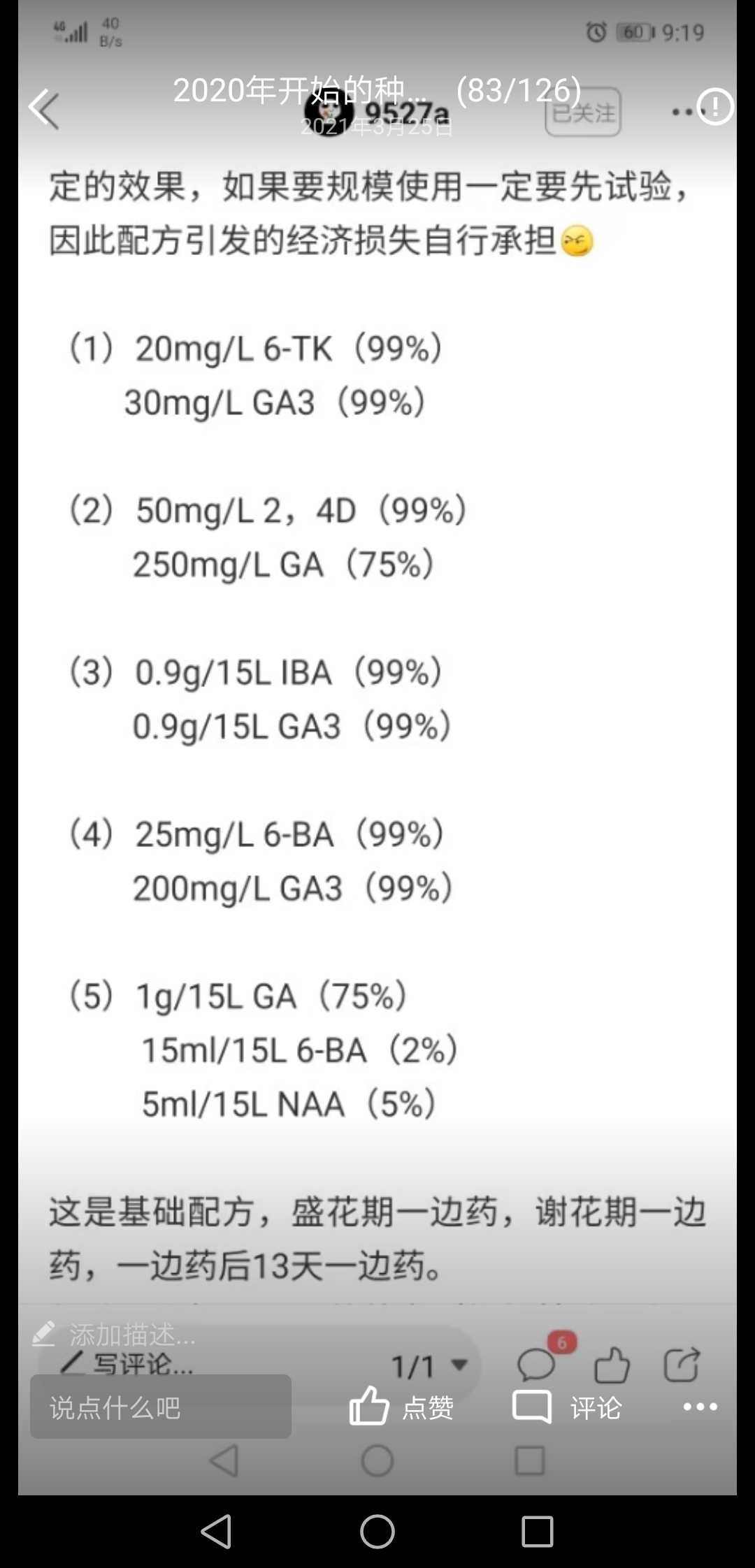The image size is (755, 1568).
Task: Open the image info icon
Action: (x=715, y=107)
